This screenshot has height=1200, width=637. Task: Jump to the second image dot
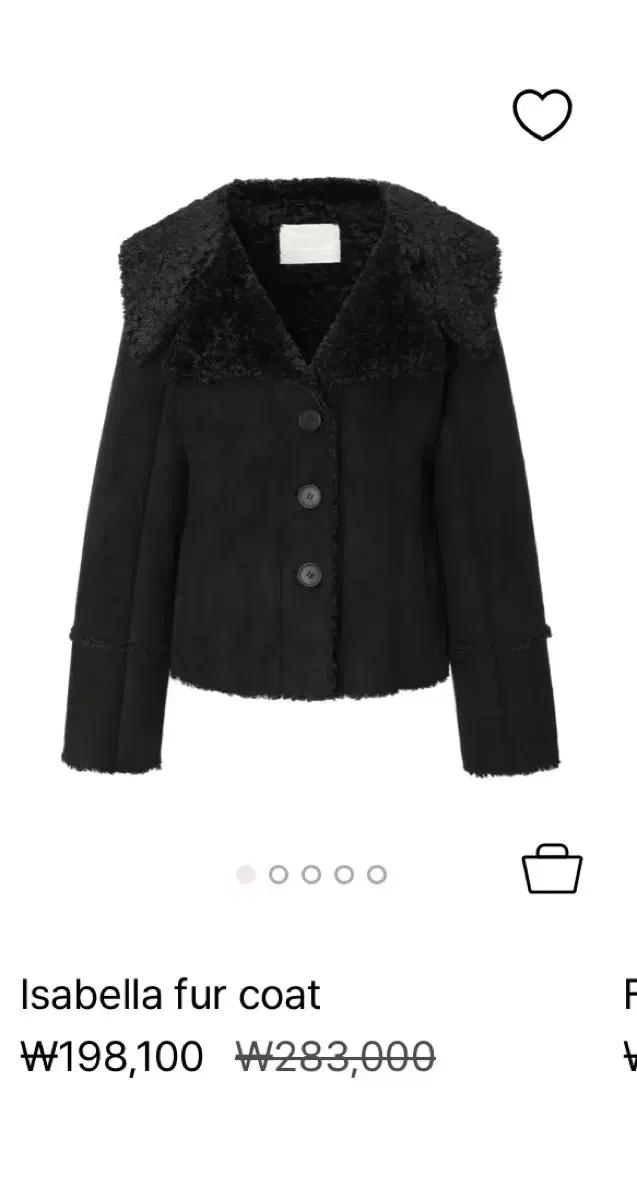click(x=278, y=875)
